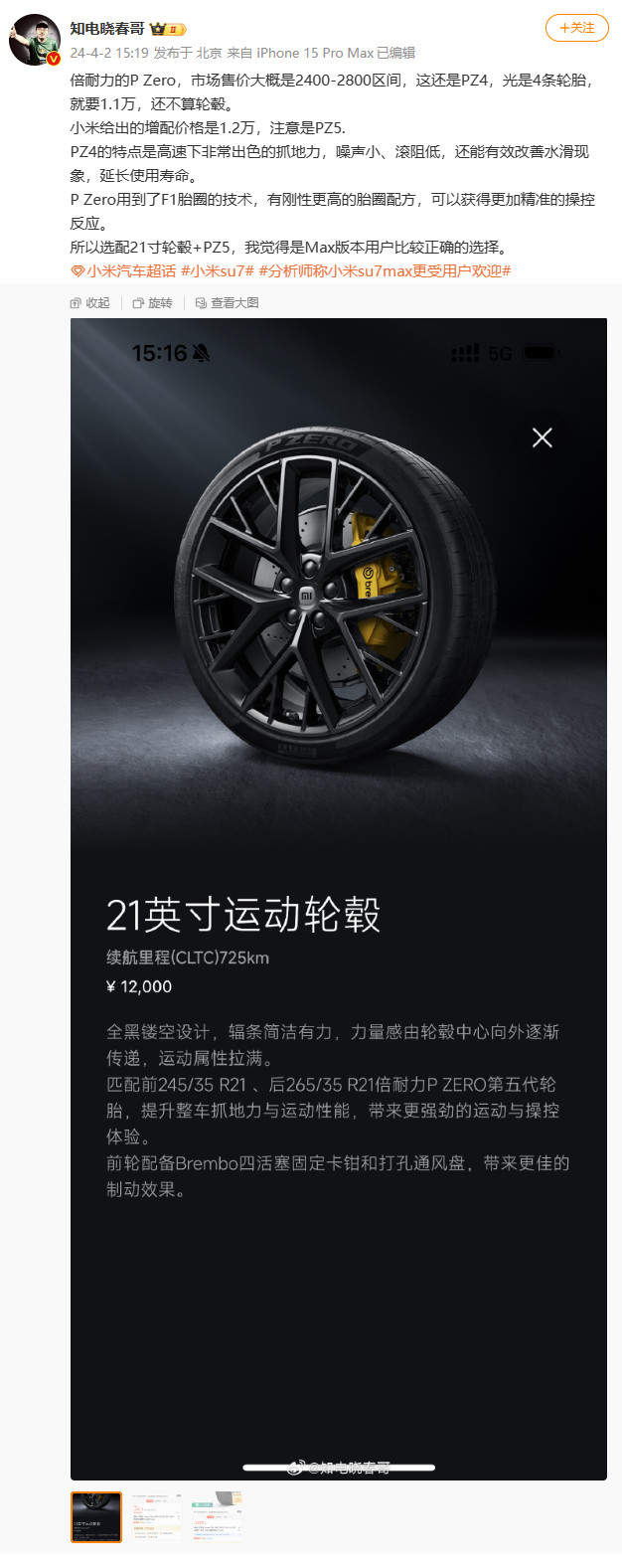Show the thumbnail with the tire tread photo

tap(218, 1516)
